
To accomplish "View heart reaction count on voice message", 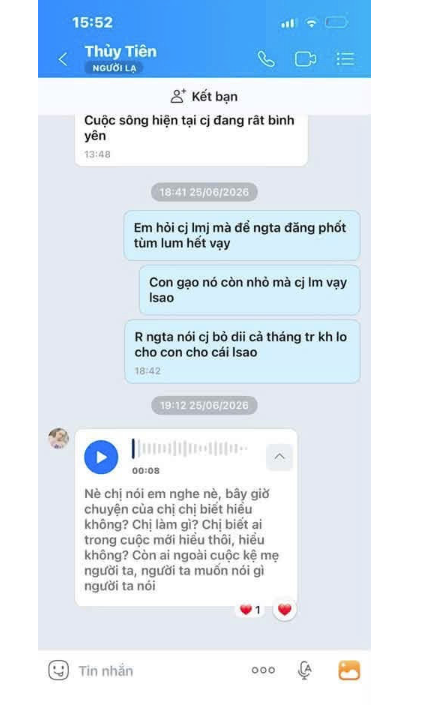I will click(x=250, y=610).
